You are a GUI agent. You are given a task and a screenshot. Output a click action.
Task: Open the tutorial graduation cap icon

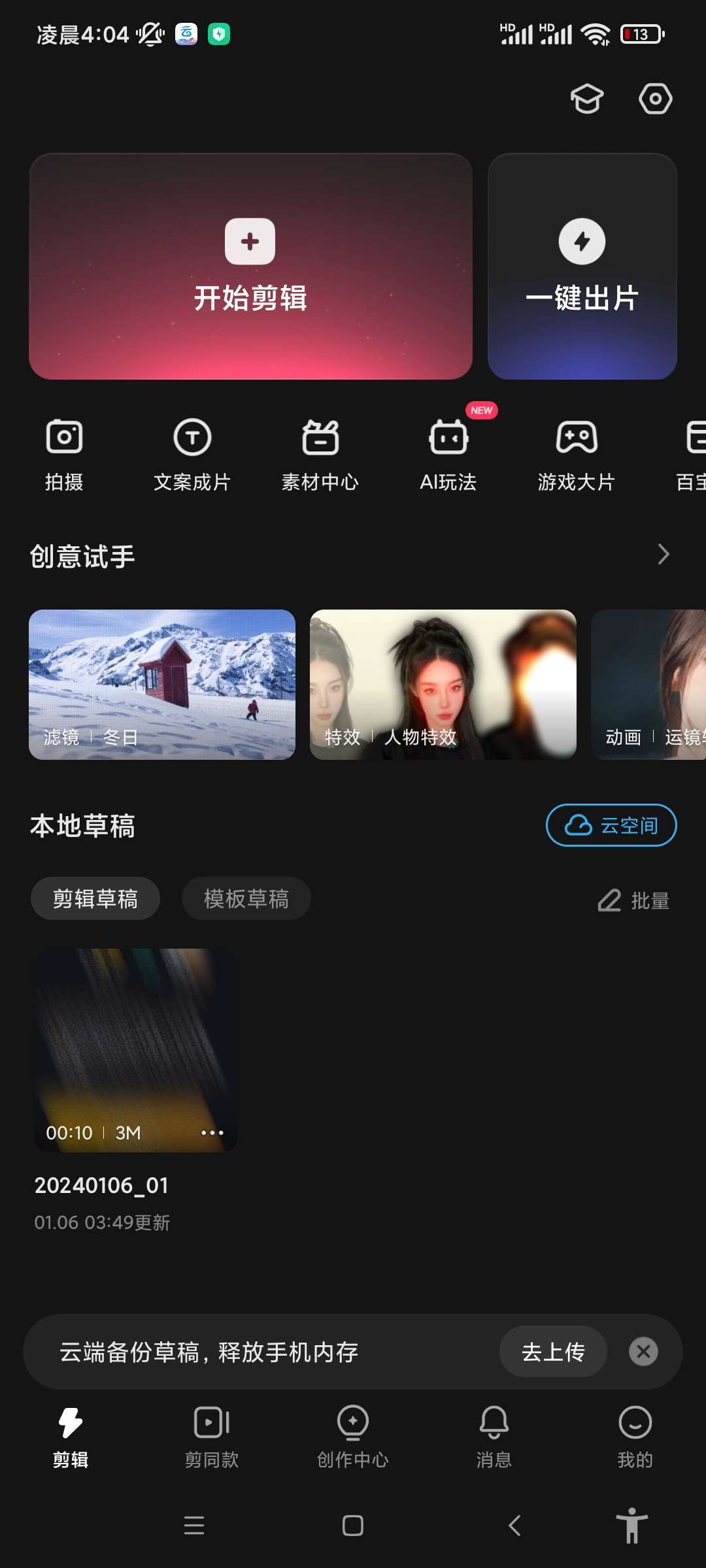[586, 99]
